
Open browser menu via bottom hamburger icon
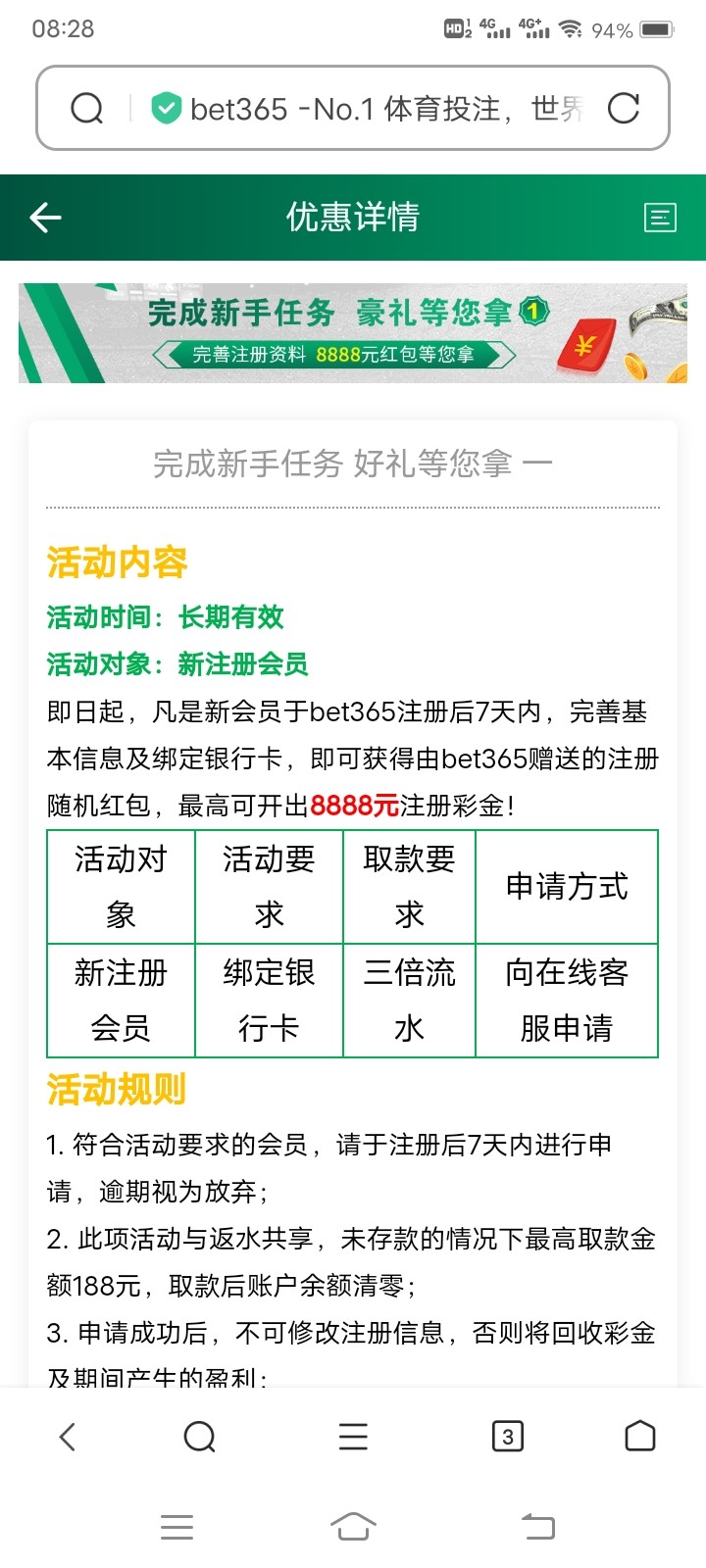pos(352,1437)
